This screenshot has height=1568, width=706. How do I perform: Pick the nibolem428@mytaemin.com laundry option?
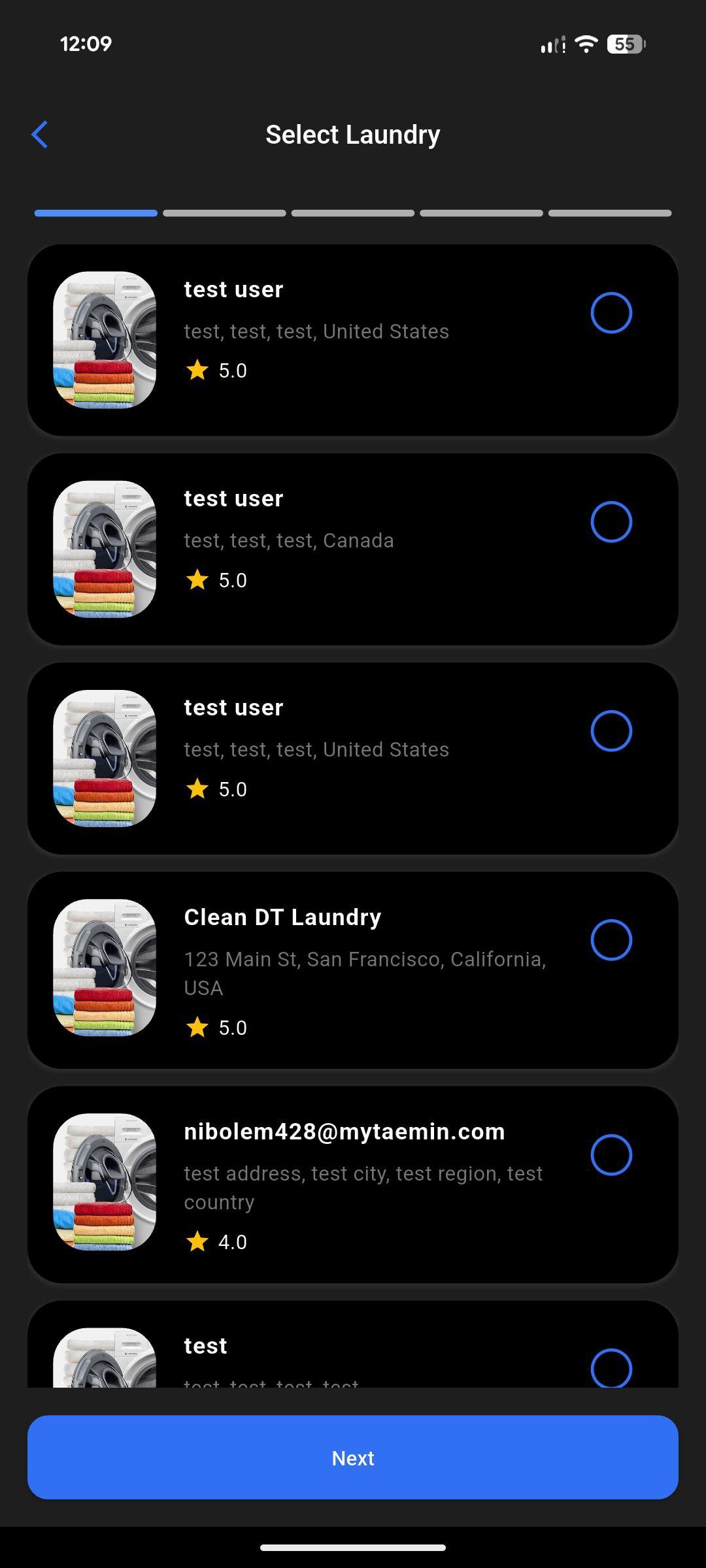tap(611, 1154)
